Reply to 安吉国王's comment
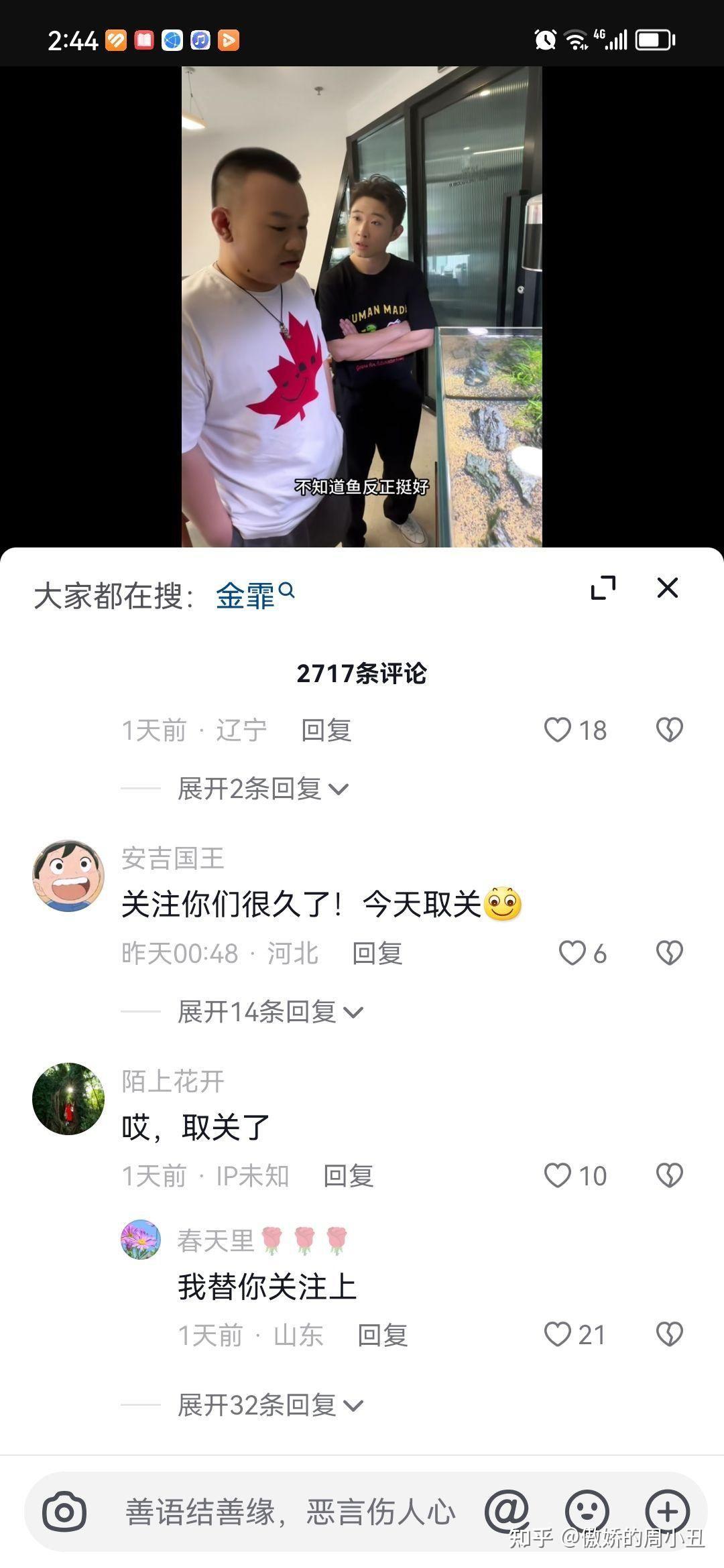This screenshot has width=724, height=1568. point(377,953)
